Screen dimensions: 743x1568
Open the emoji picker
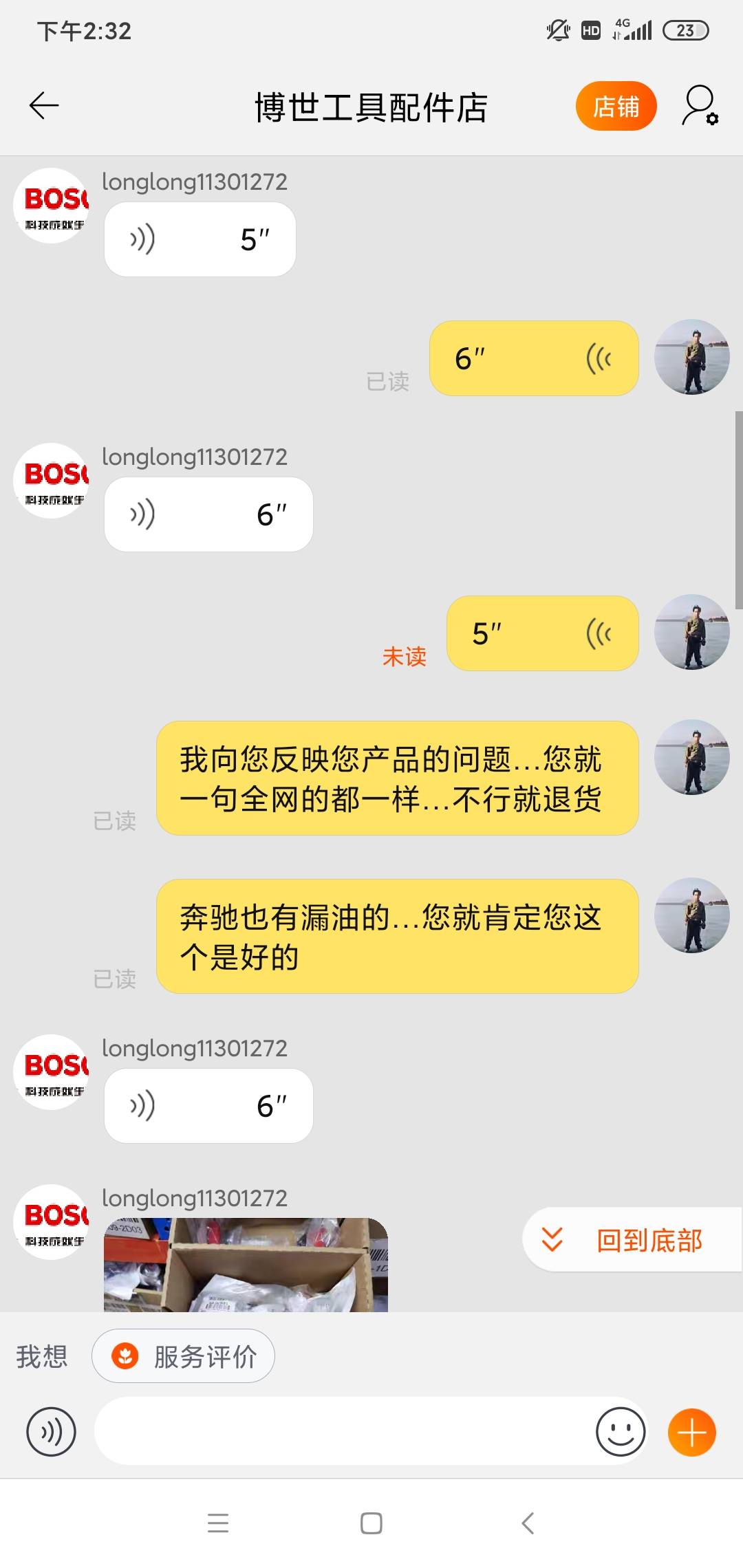620,1432
